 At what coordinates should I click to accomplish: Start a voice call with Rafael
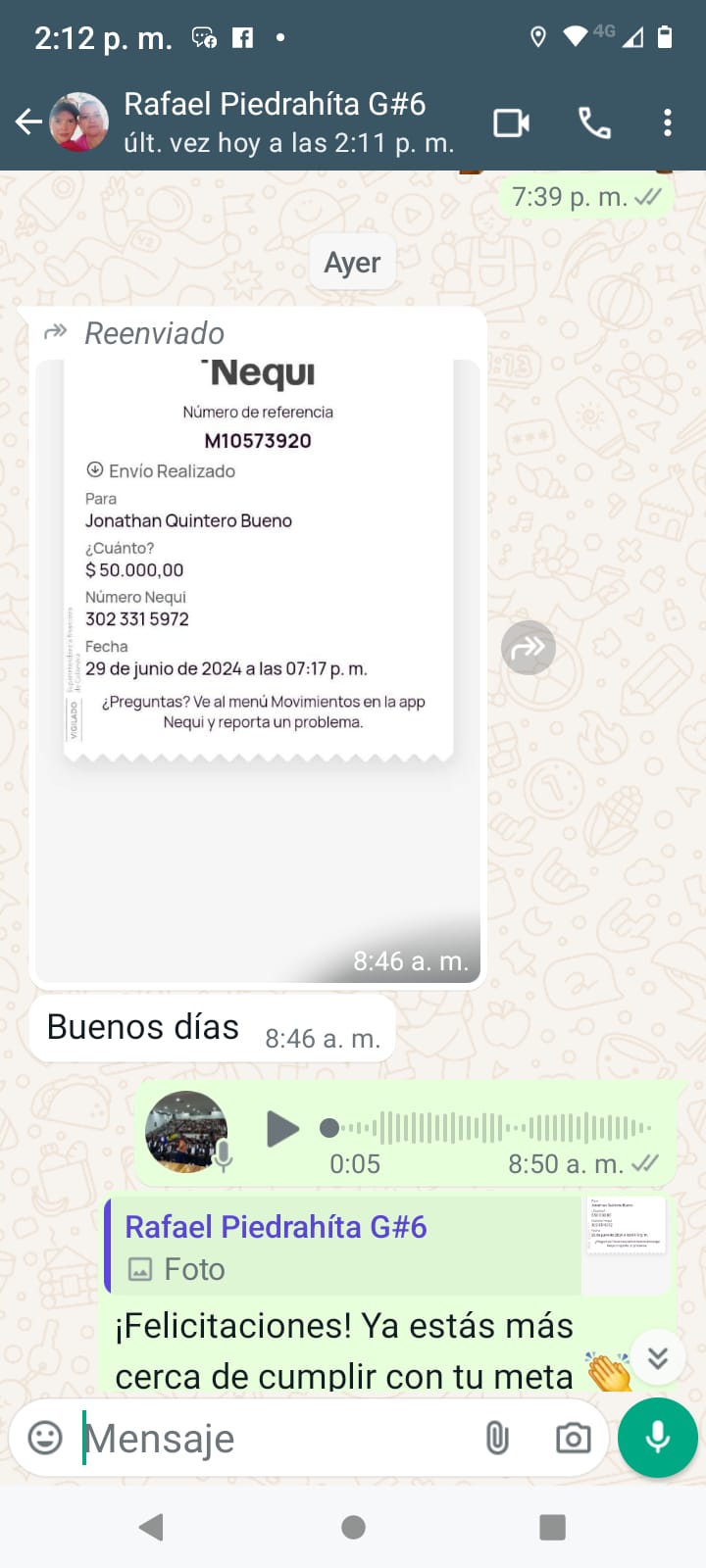pyautogui.click(x=594, y=123)
